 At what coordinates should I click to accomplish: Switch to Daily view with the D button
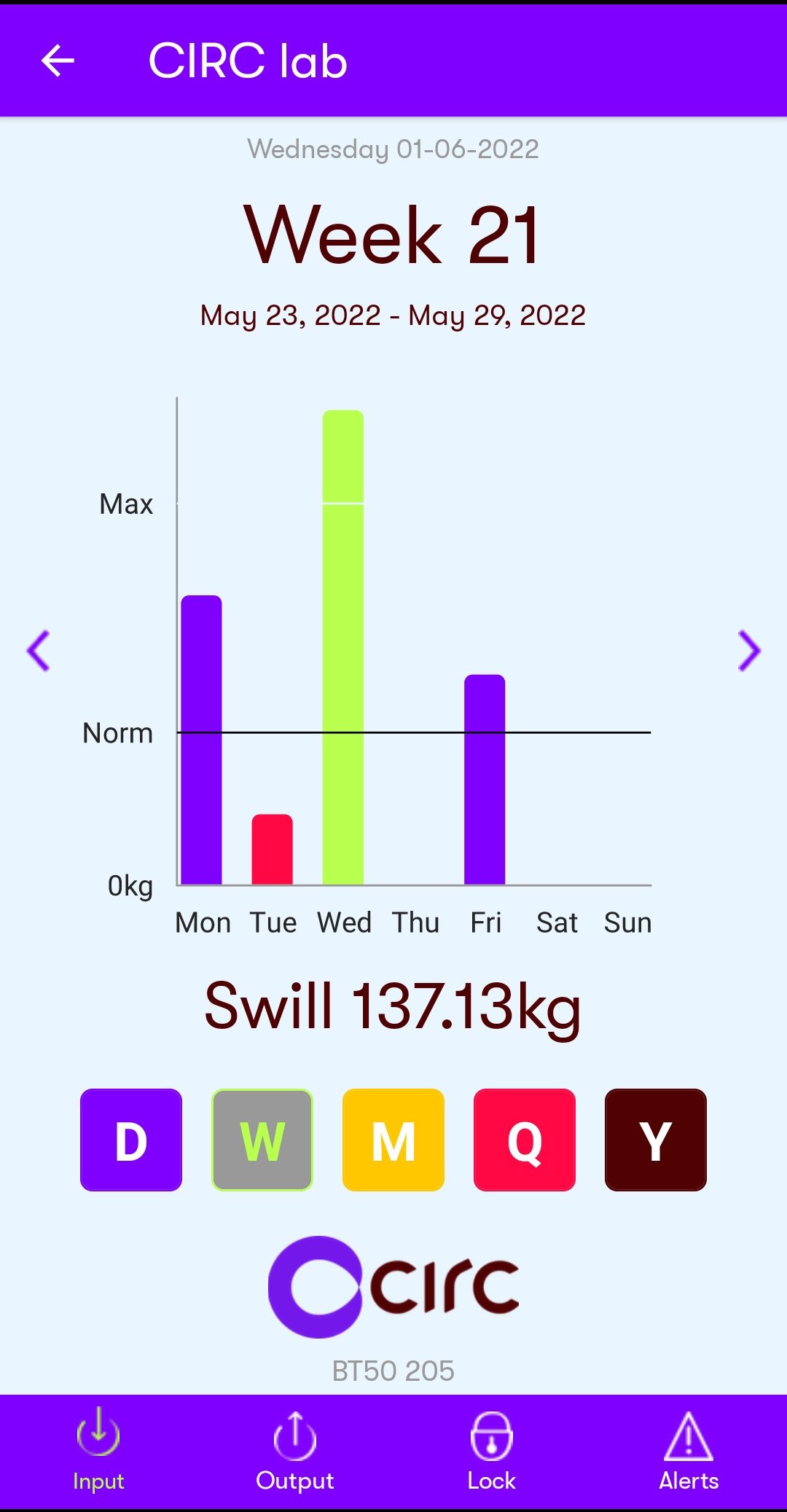[130, 1140]
